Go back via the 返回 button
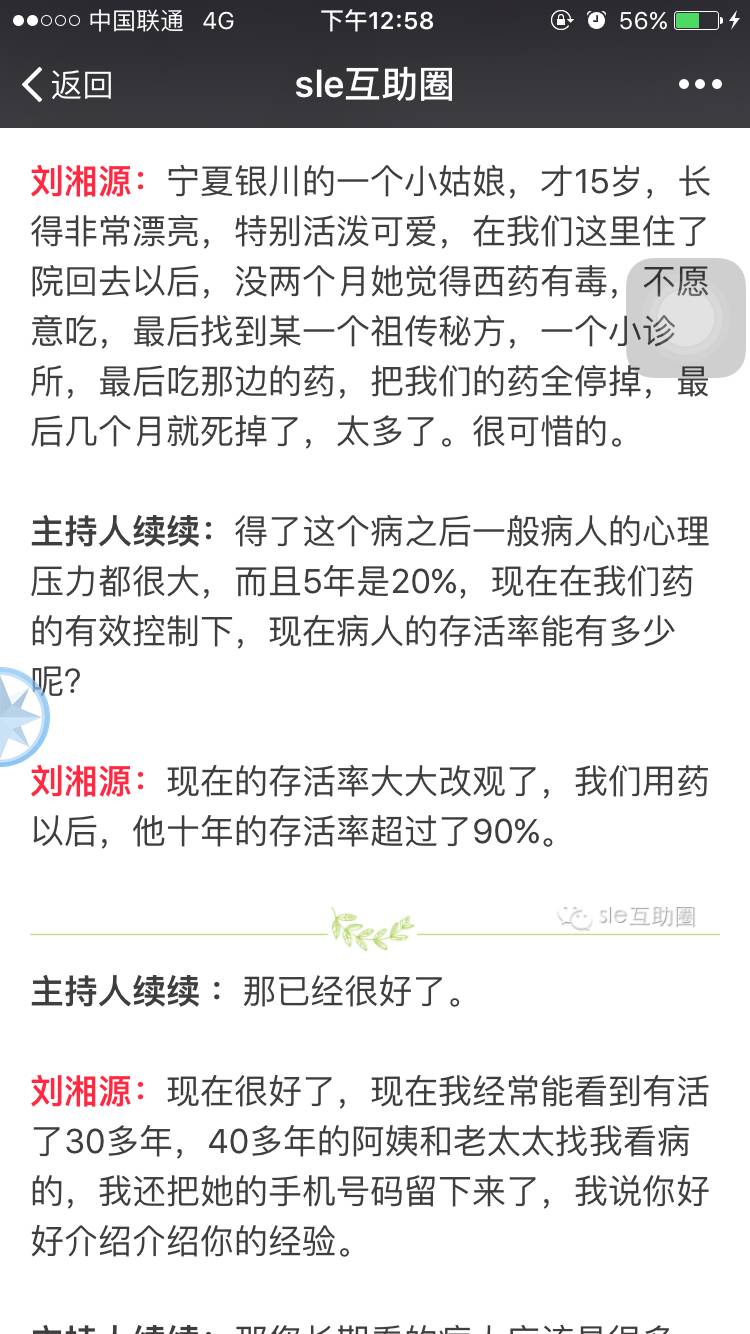750x1334 pixels. pyautogui.click(x=66, y=85)
